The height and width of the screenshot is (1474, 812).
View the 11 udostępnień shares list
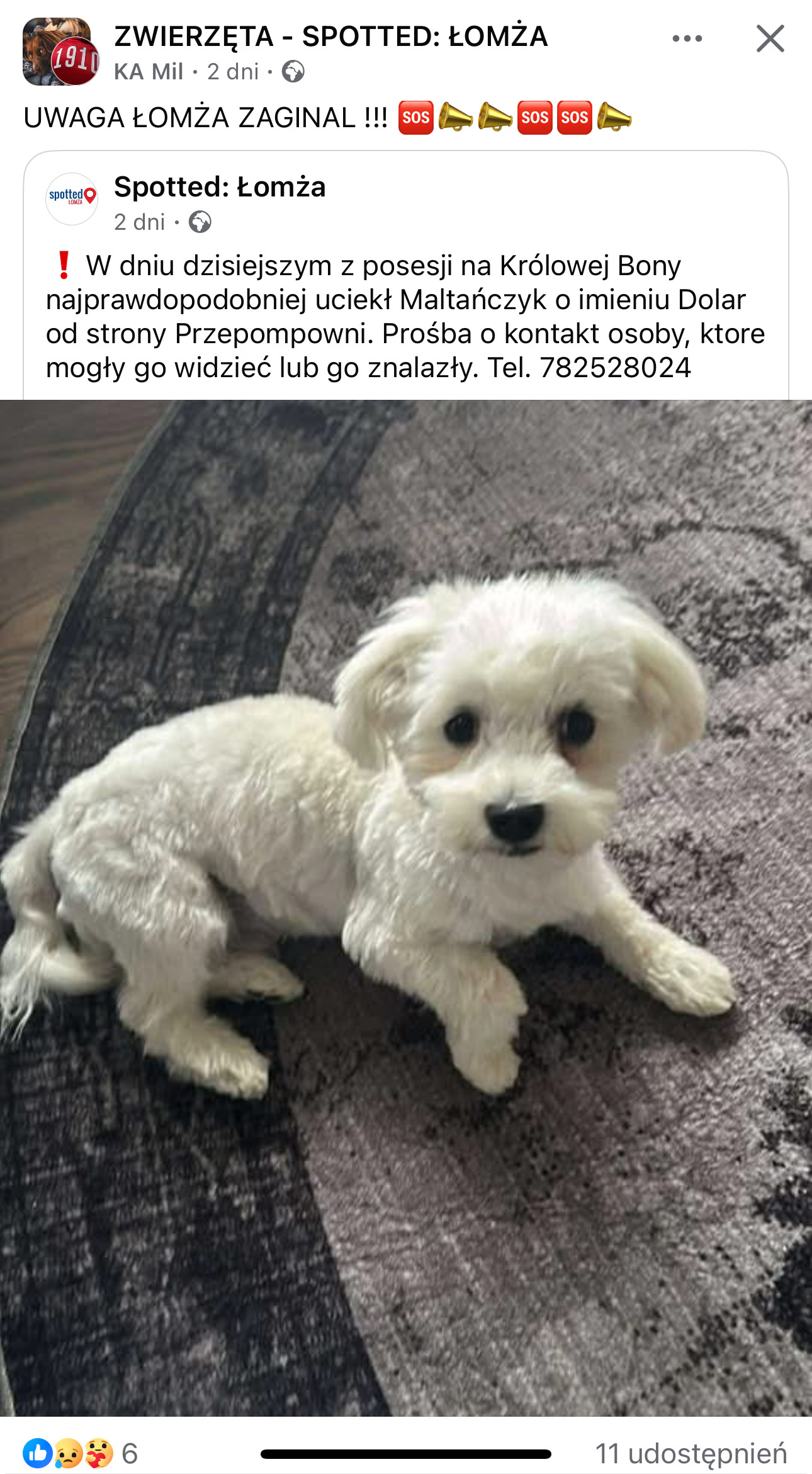[691, 1453]
